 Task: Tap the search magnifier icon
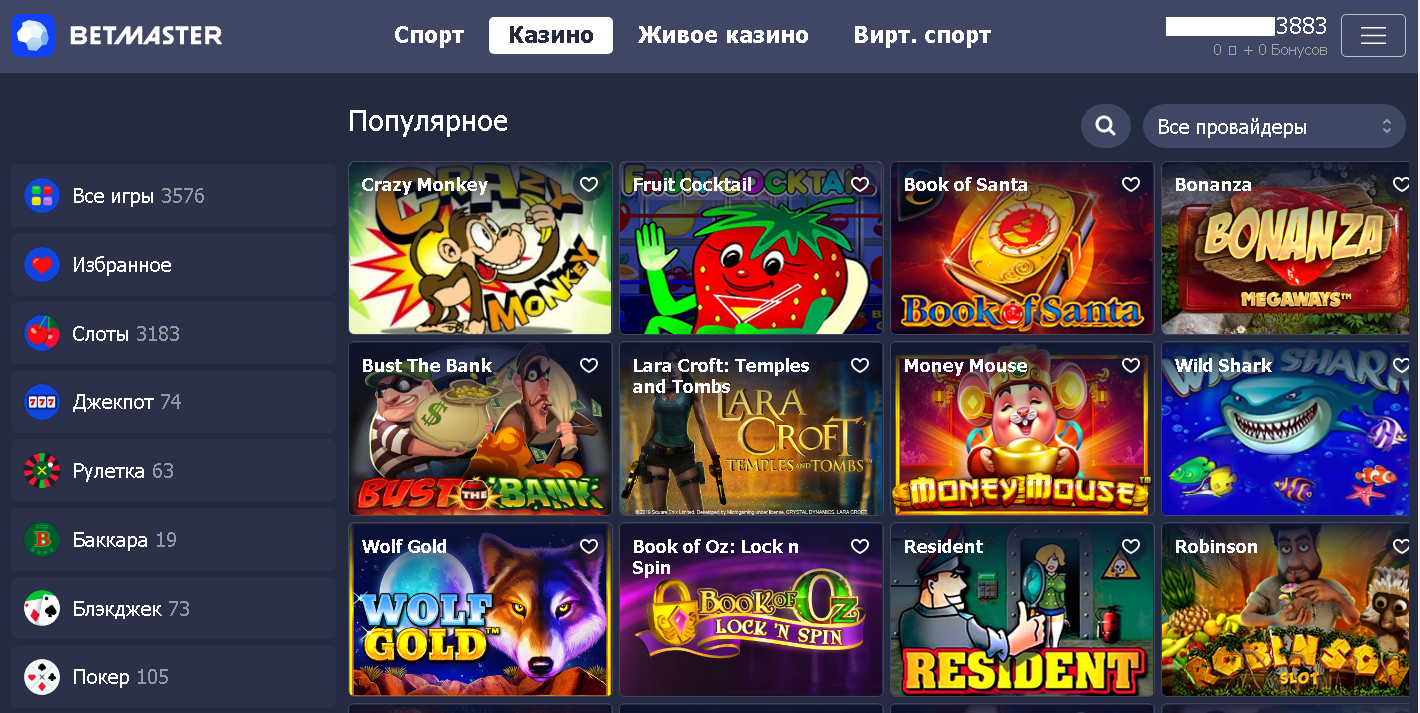1105,126
